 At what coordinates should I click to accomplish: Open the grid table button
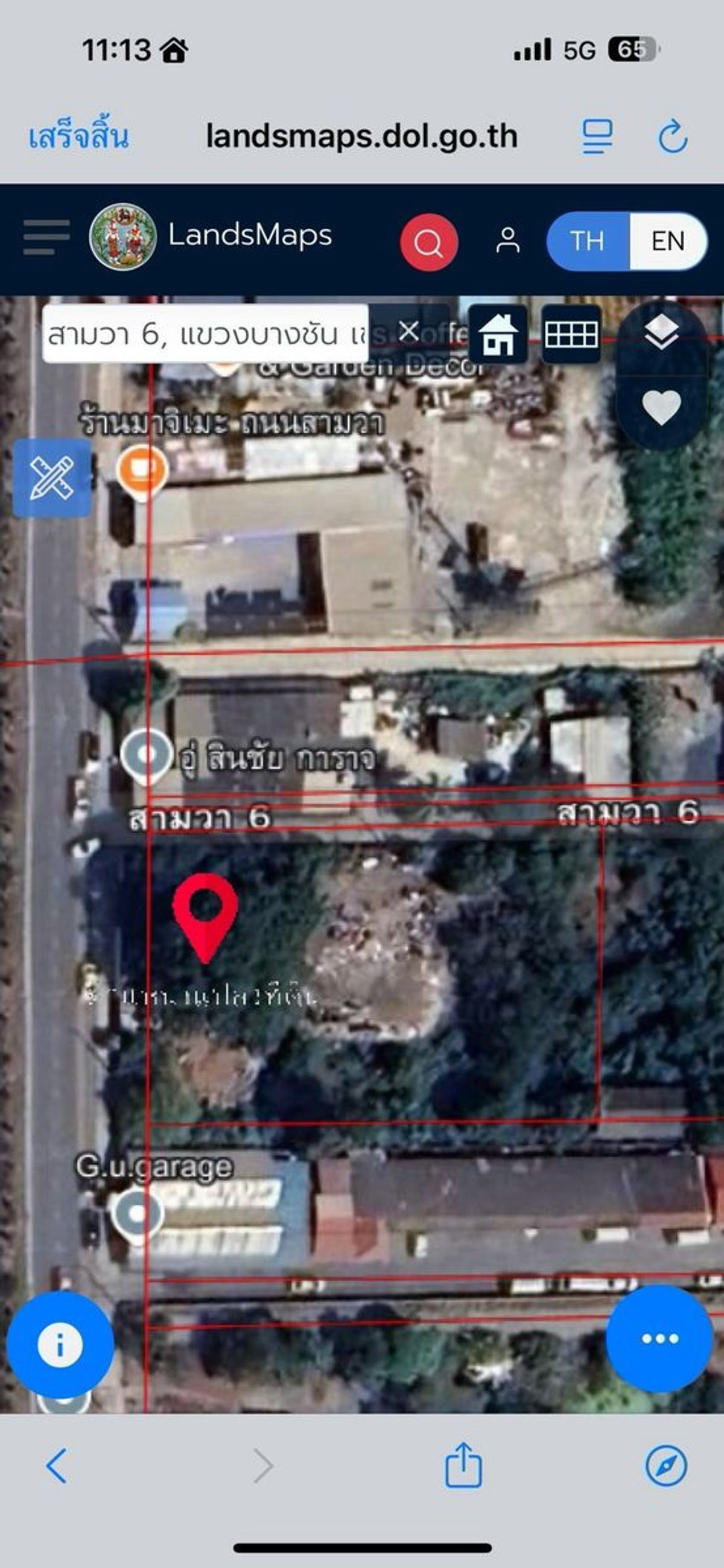point(571,334)
